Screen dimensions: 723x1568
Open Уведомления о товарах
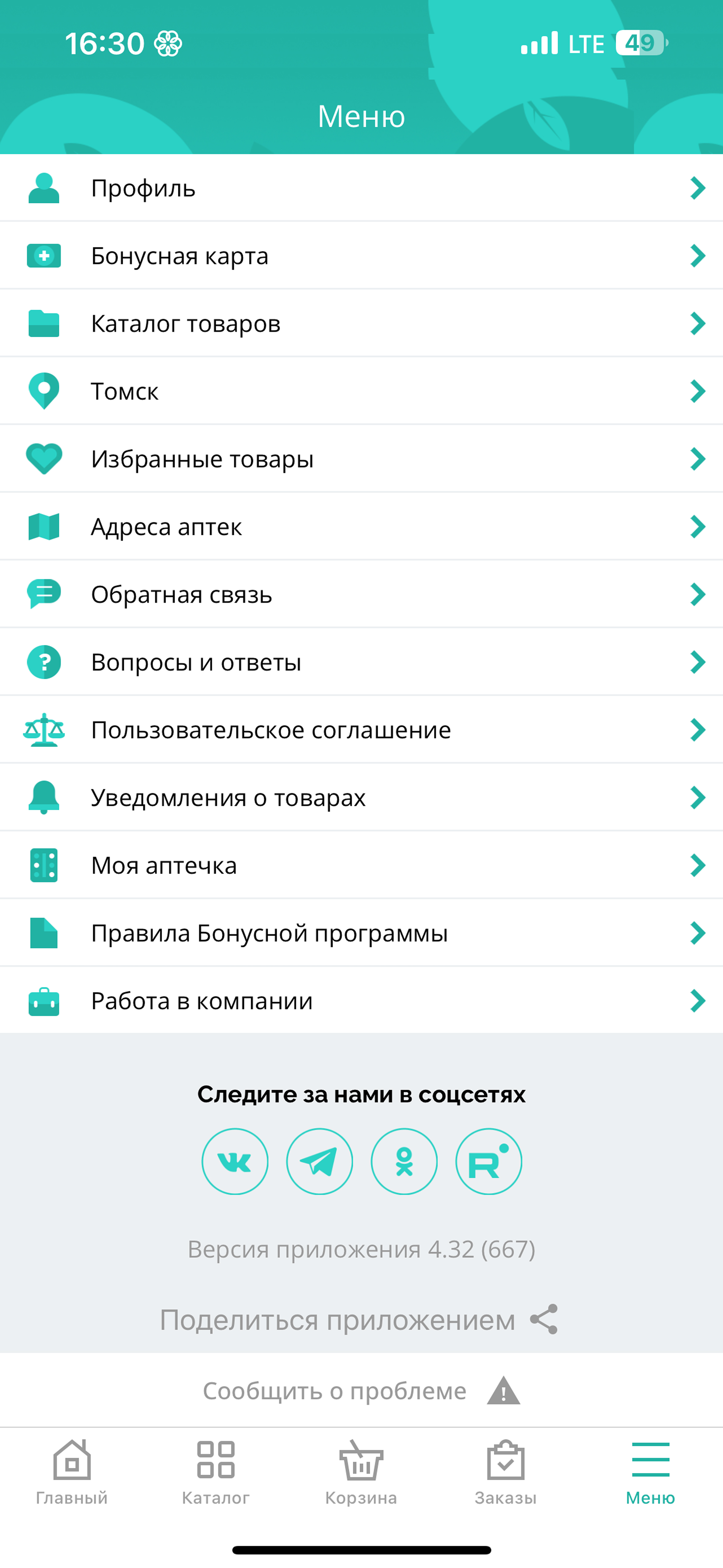coord(361,798)
